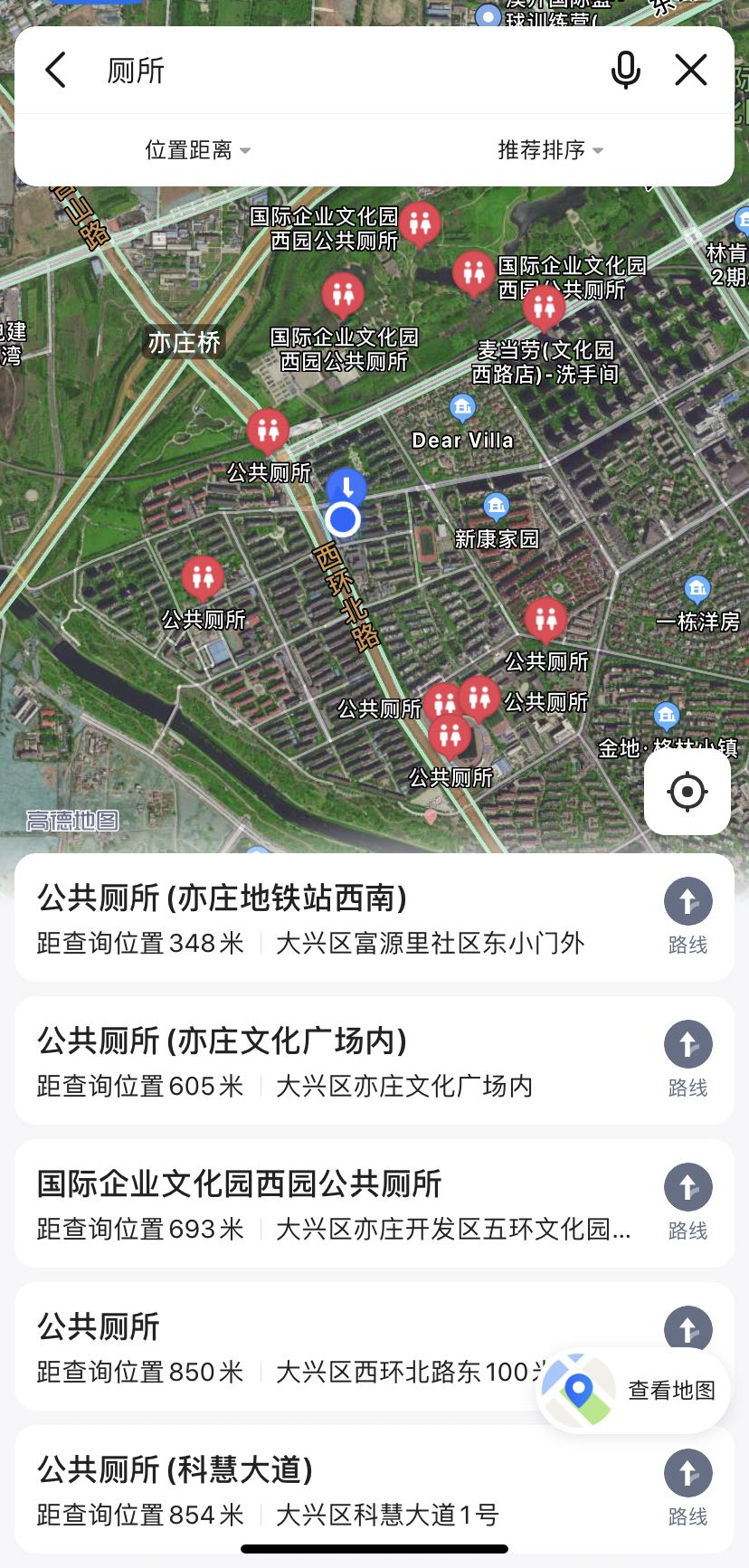Expand the 位置距离 filter dropdown
This screenshot has height=1568, width=749.
coord(197,150)
